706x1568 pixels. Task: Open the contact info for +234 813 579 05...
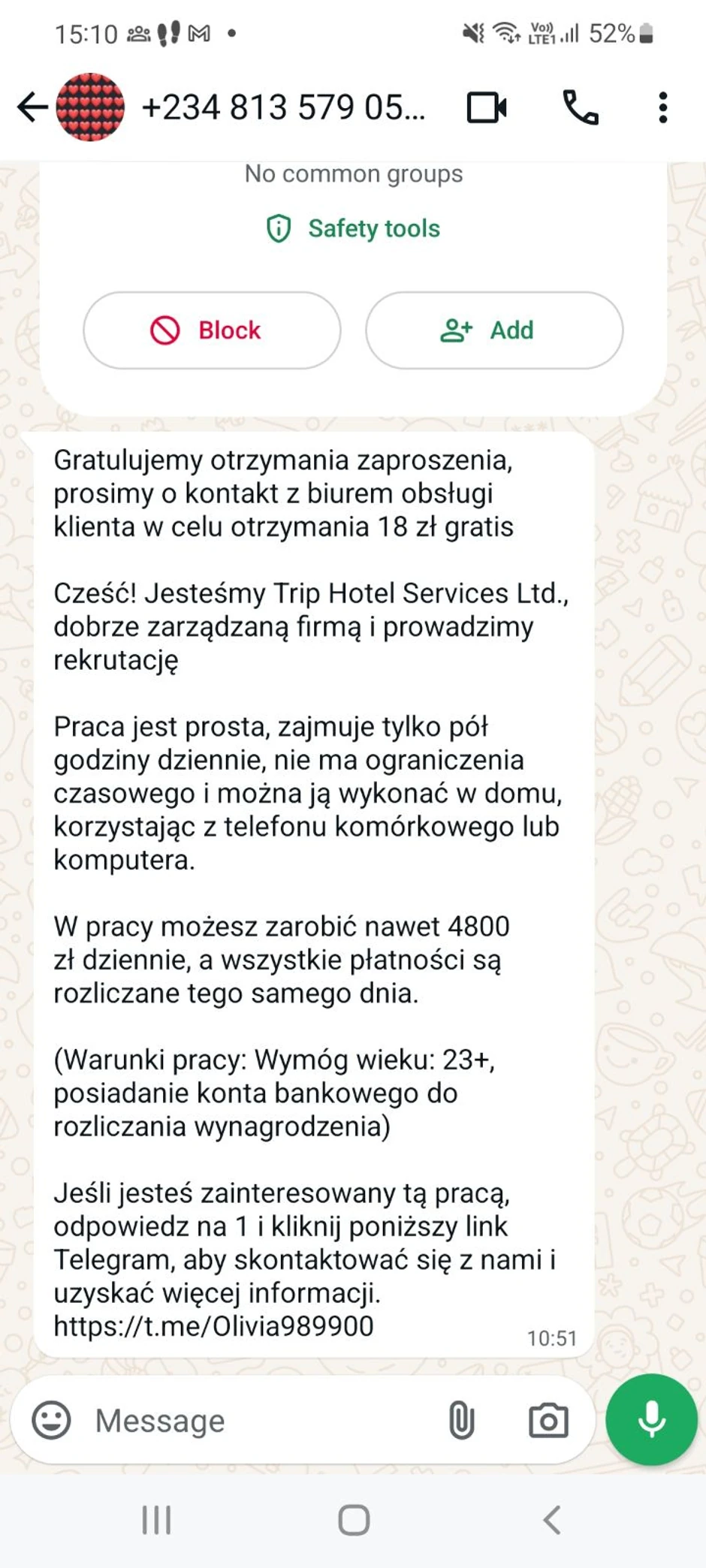(283, 107)
